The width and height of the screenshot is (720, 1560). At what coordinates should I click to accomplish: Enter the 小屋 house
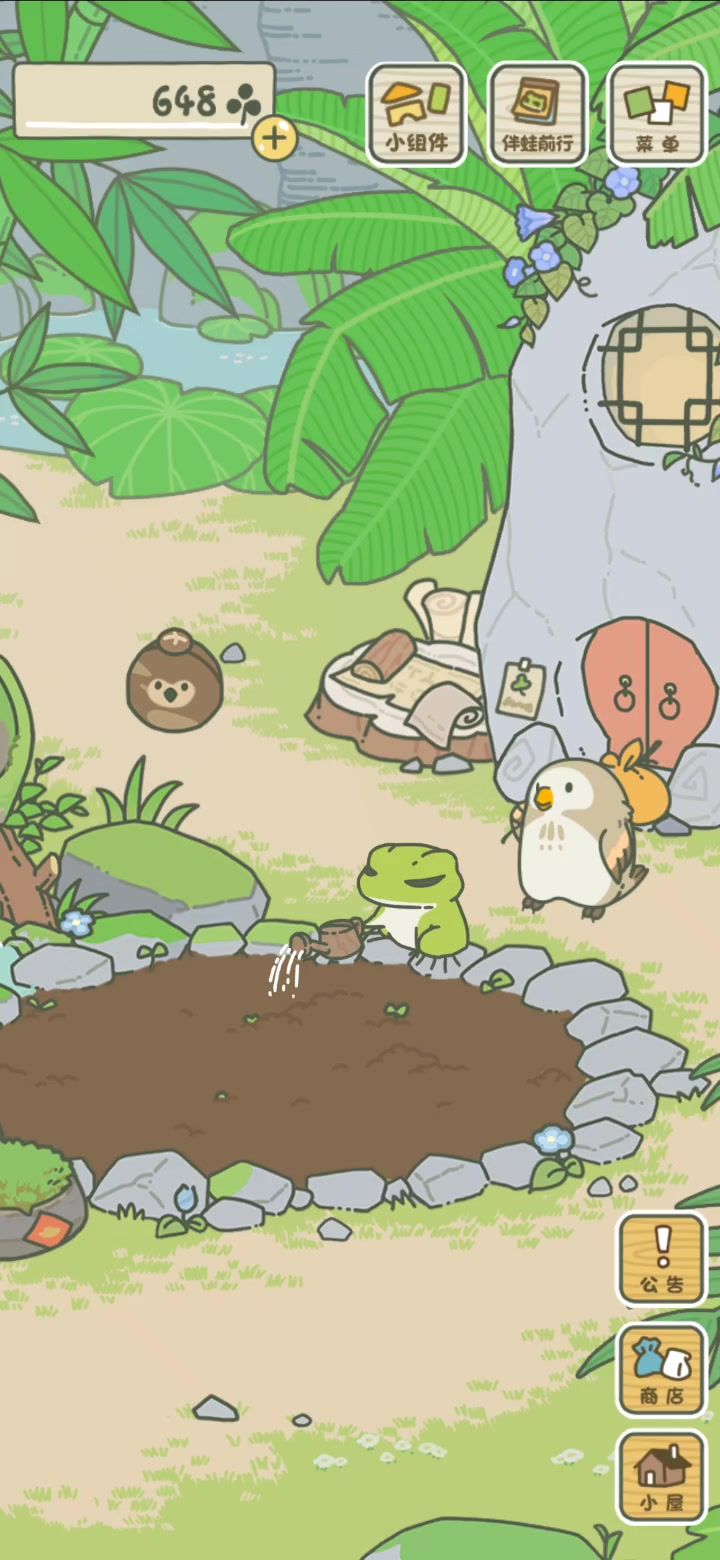point(661,1476)
